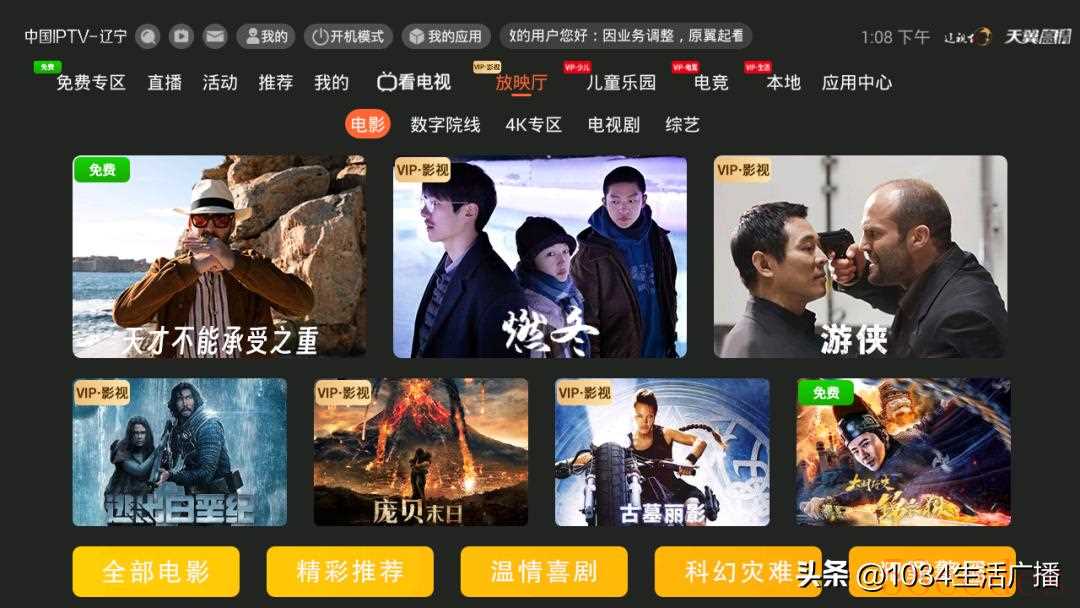Open the movie 游侠
Viewport: 1080px width, 608px height.
click(860, 256)
